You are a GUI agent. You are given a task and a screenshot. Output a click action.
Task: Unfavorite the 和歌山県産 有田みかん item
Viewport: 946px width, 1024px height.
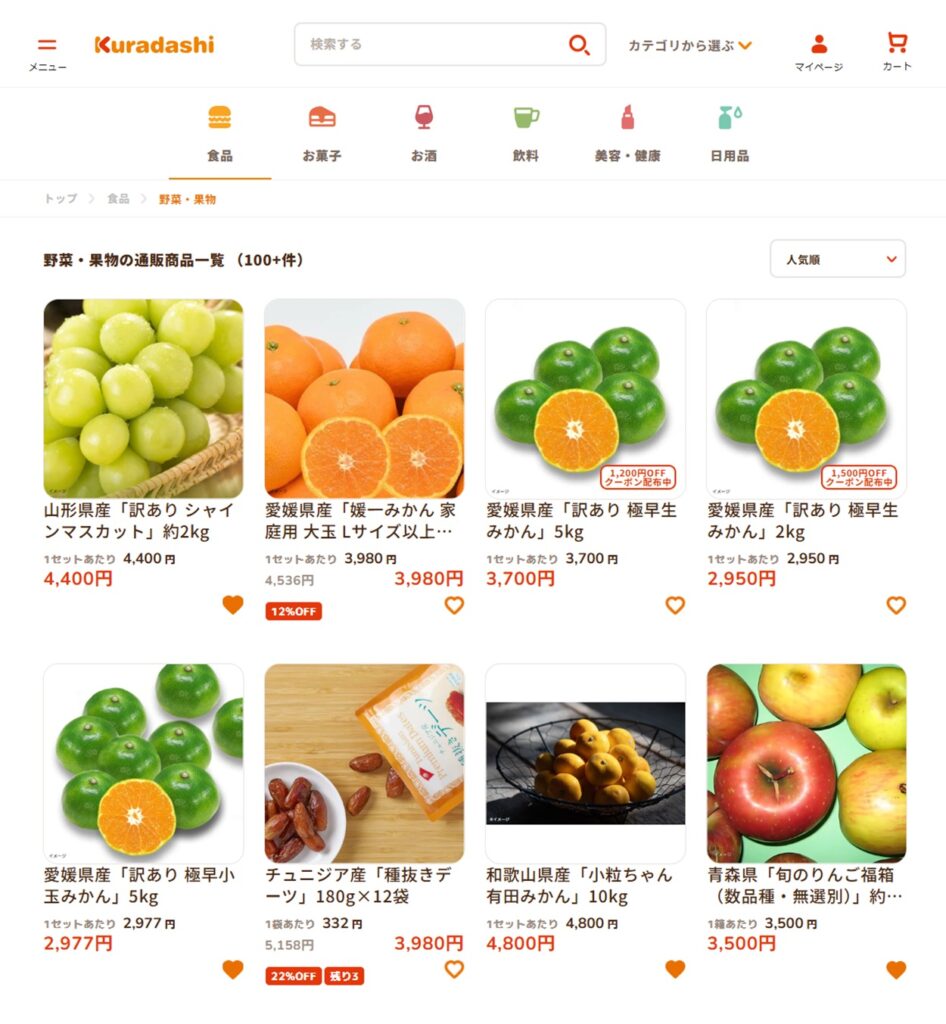tap(675, 969)
